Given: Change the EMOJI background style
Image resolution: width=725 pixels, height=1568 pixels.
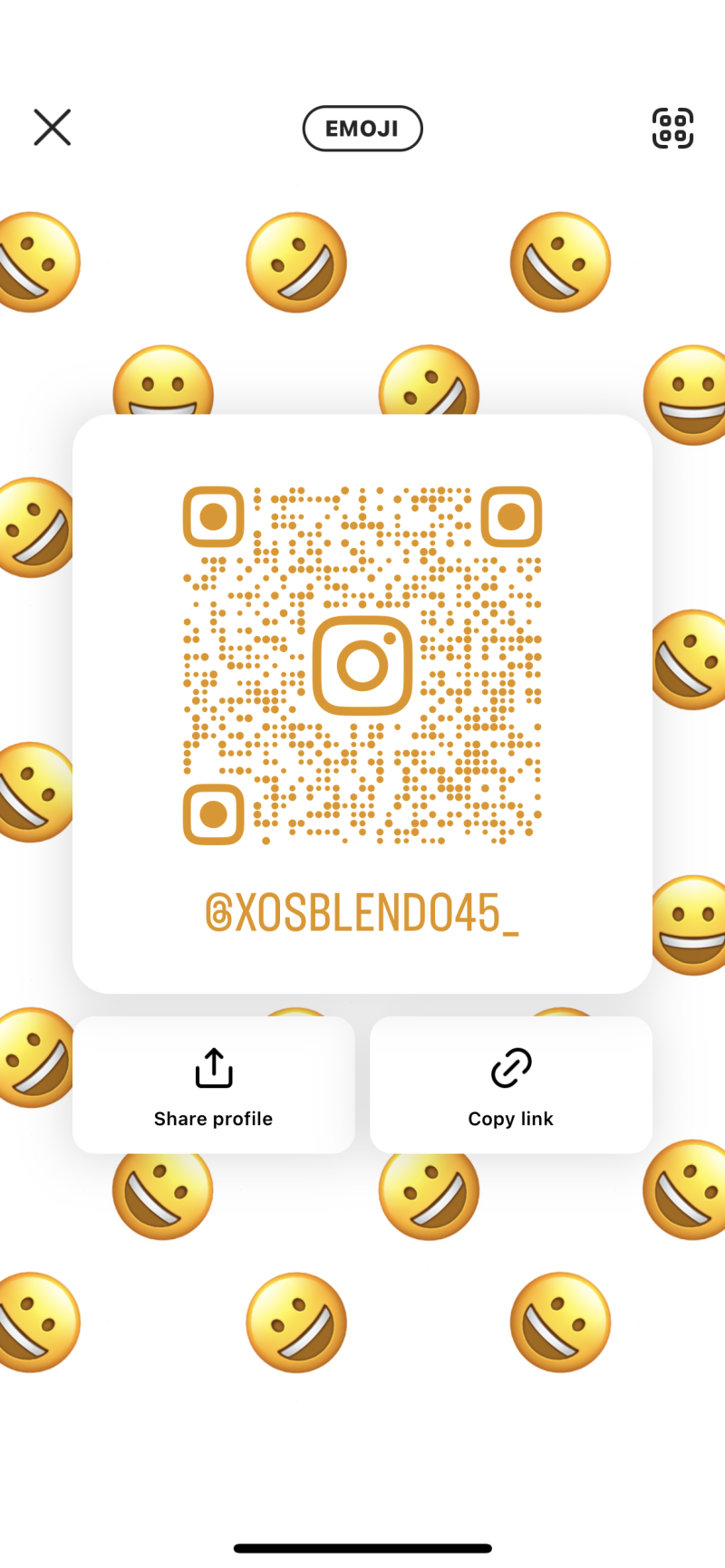Looking at the screenshot, I should 362,129.
